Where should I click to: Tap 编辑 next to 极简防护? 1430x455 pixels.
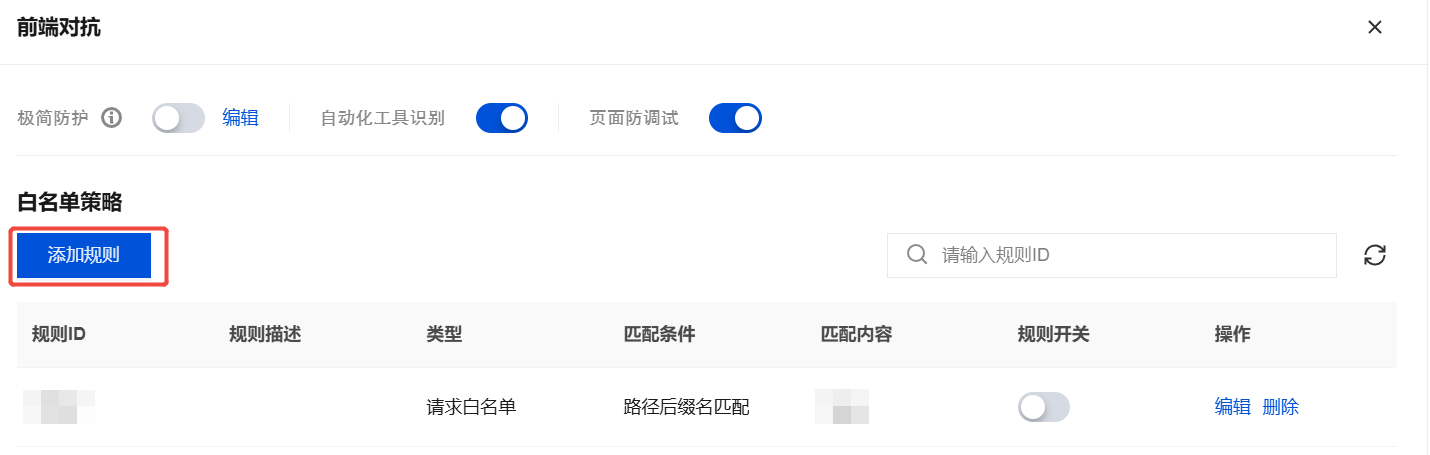(x=240, y=118)
